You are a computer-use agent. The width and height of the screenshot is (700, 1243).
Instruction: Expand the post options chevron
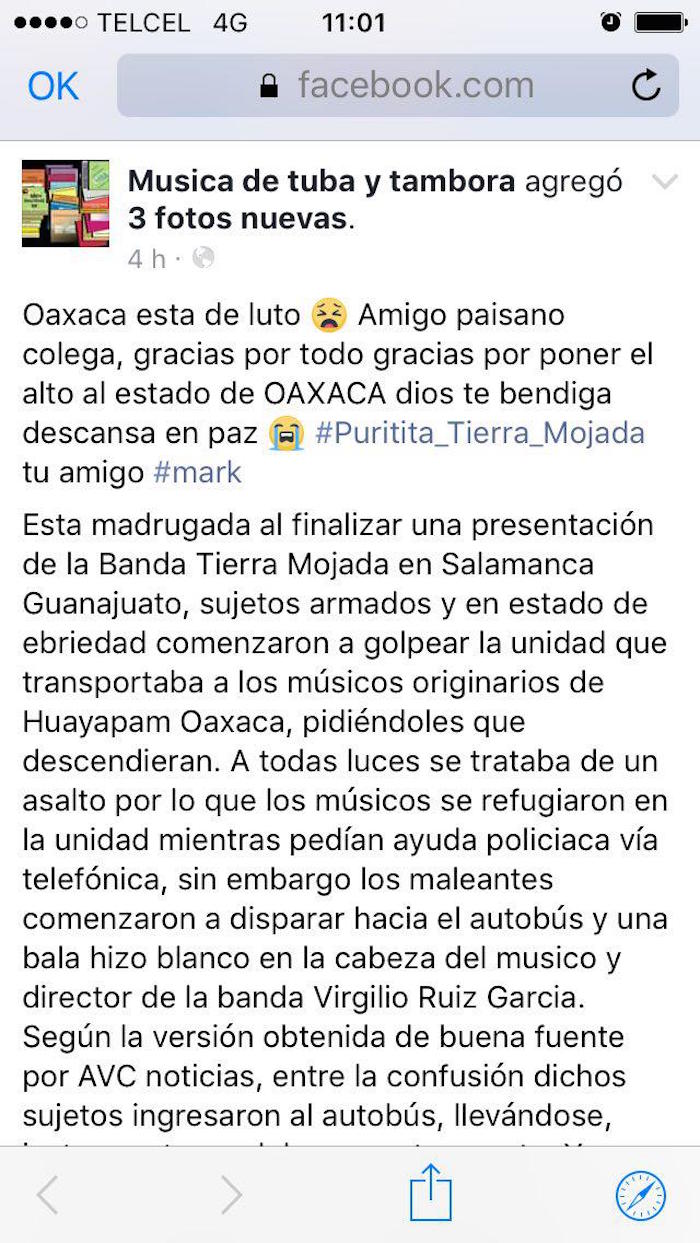(665, 182)
